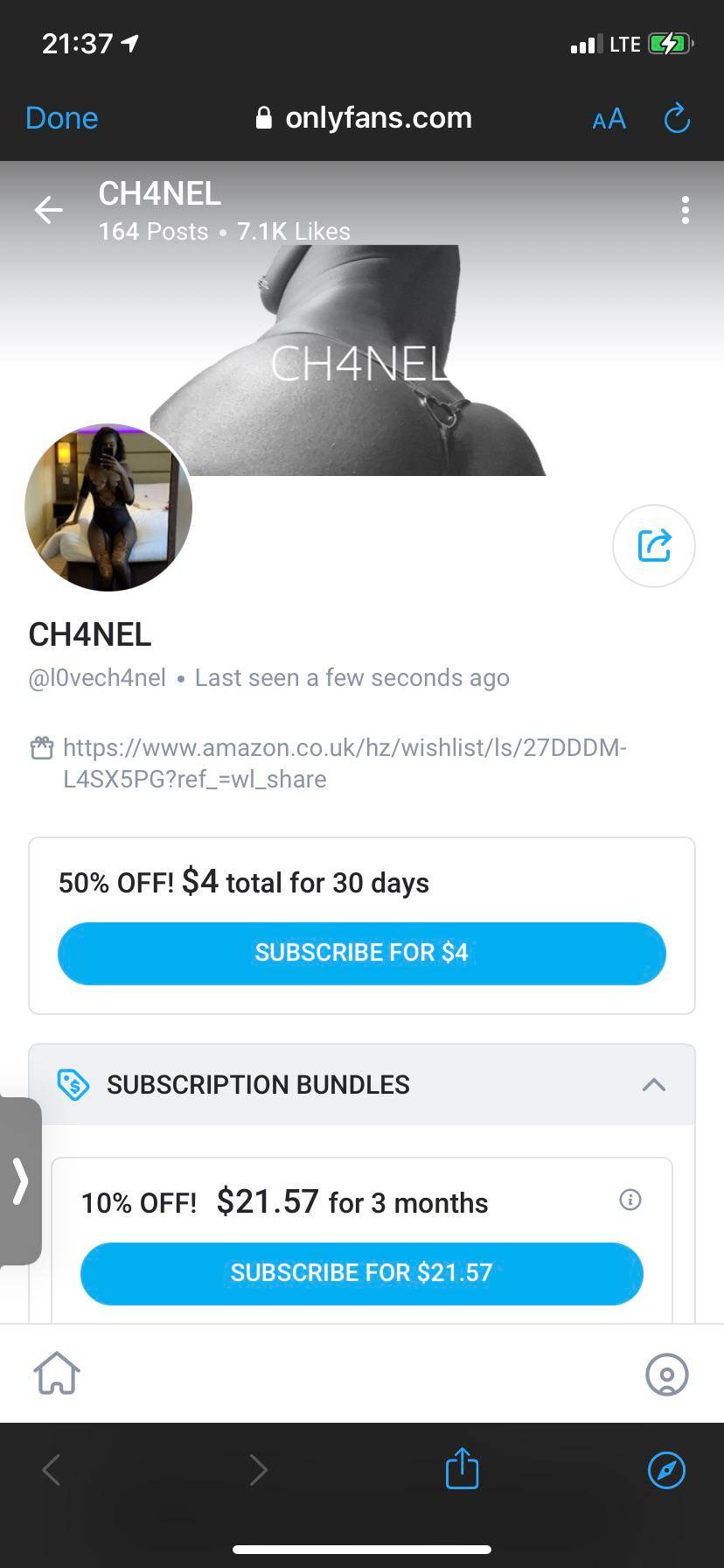The image size is (724, 1568).
Task: Go back using the arrow icon
Action: tap(49, 210)
